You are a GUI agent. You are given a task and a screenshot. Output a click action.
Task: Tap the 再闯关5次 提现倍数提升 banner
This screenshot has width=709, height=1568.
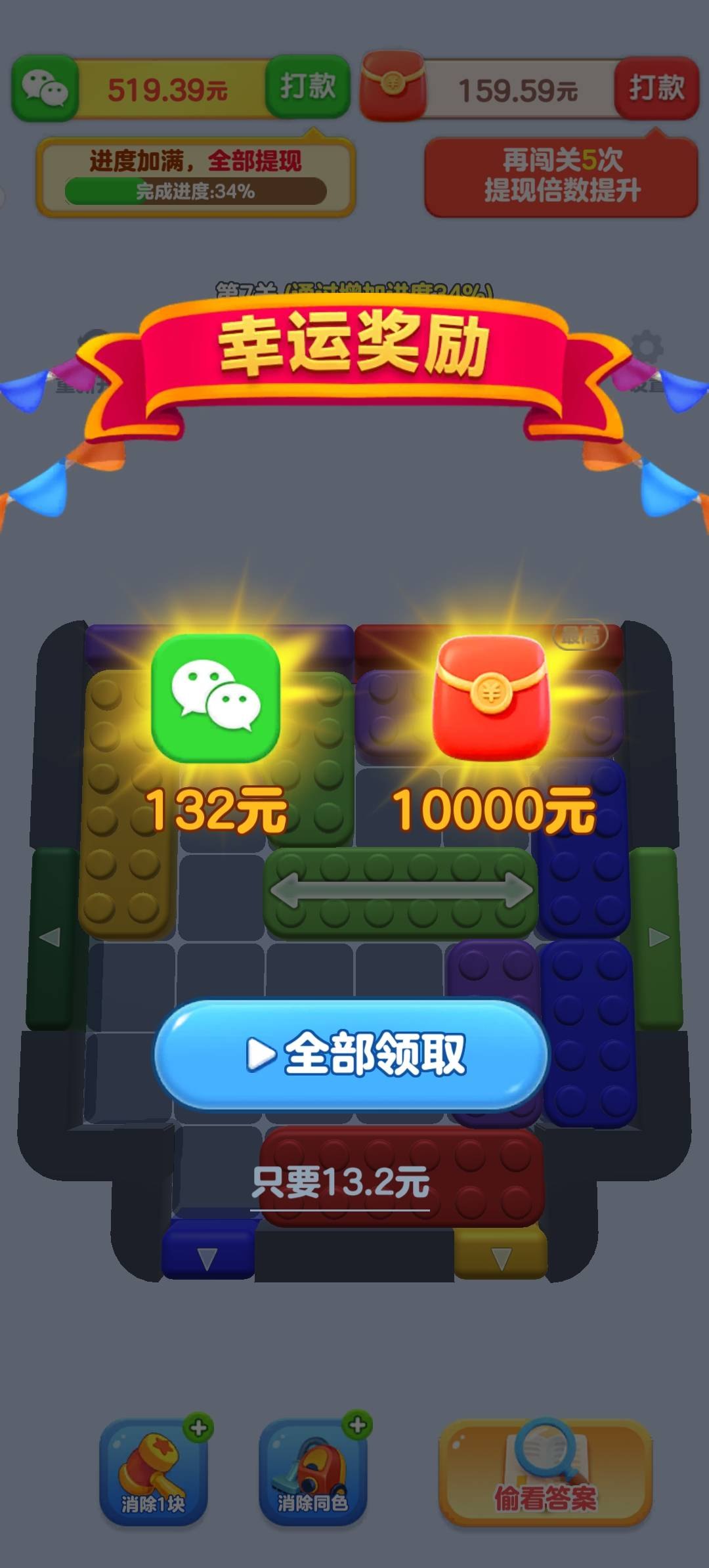coord(561,176)
